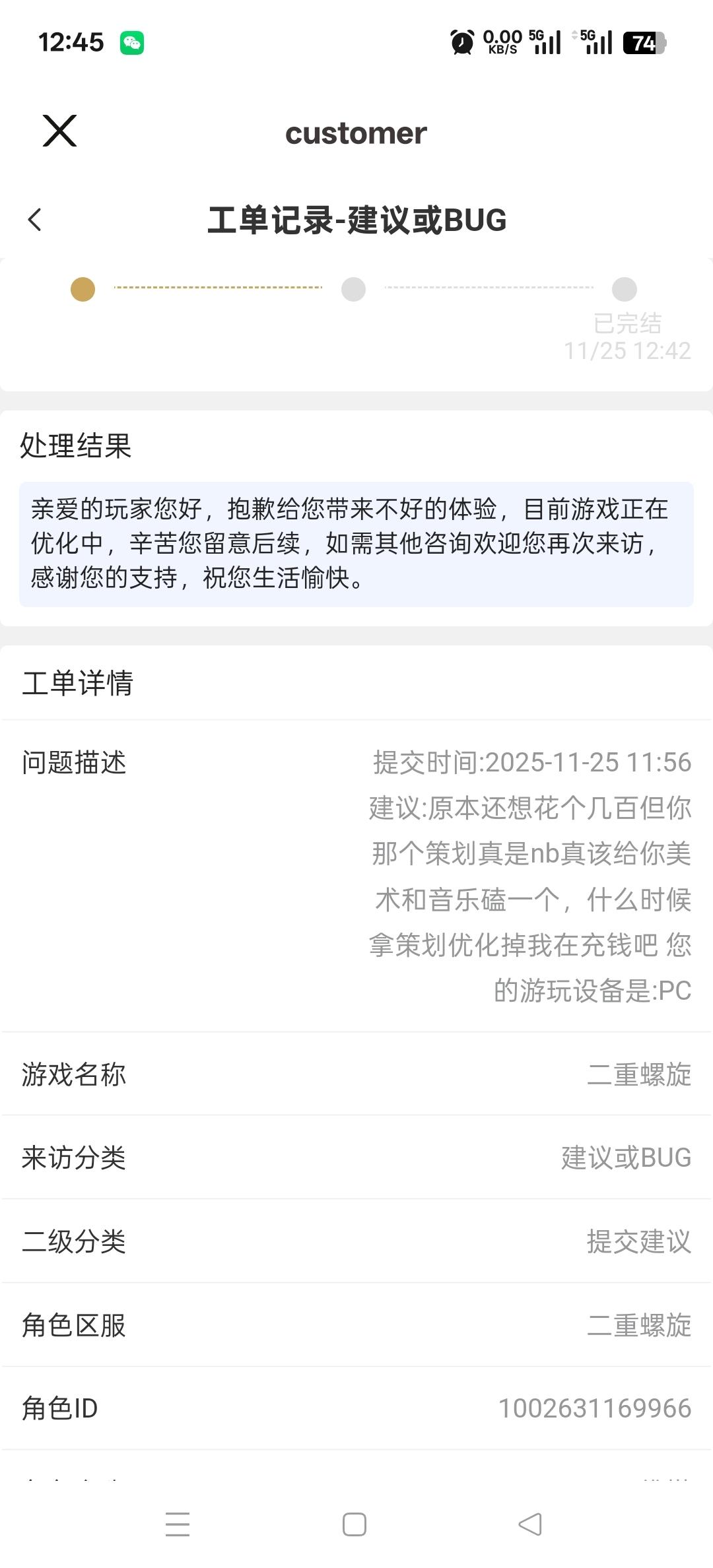Open the recent apps menu
713x1568 pixels.
(178, 1524)
